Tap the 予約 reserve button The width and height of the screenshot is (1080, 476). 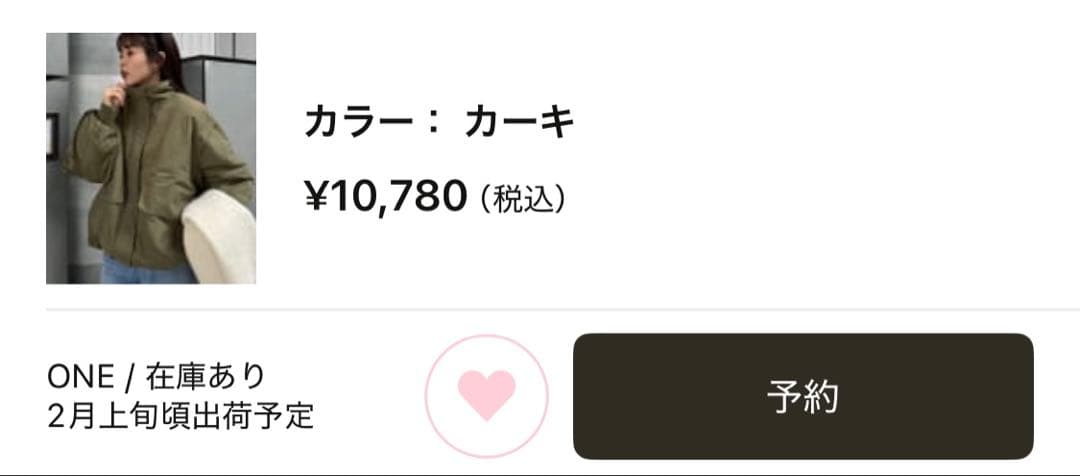click(x=802, y=396)
